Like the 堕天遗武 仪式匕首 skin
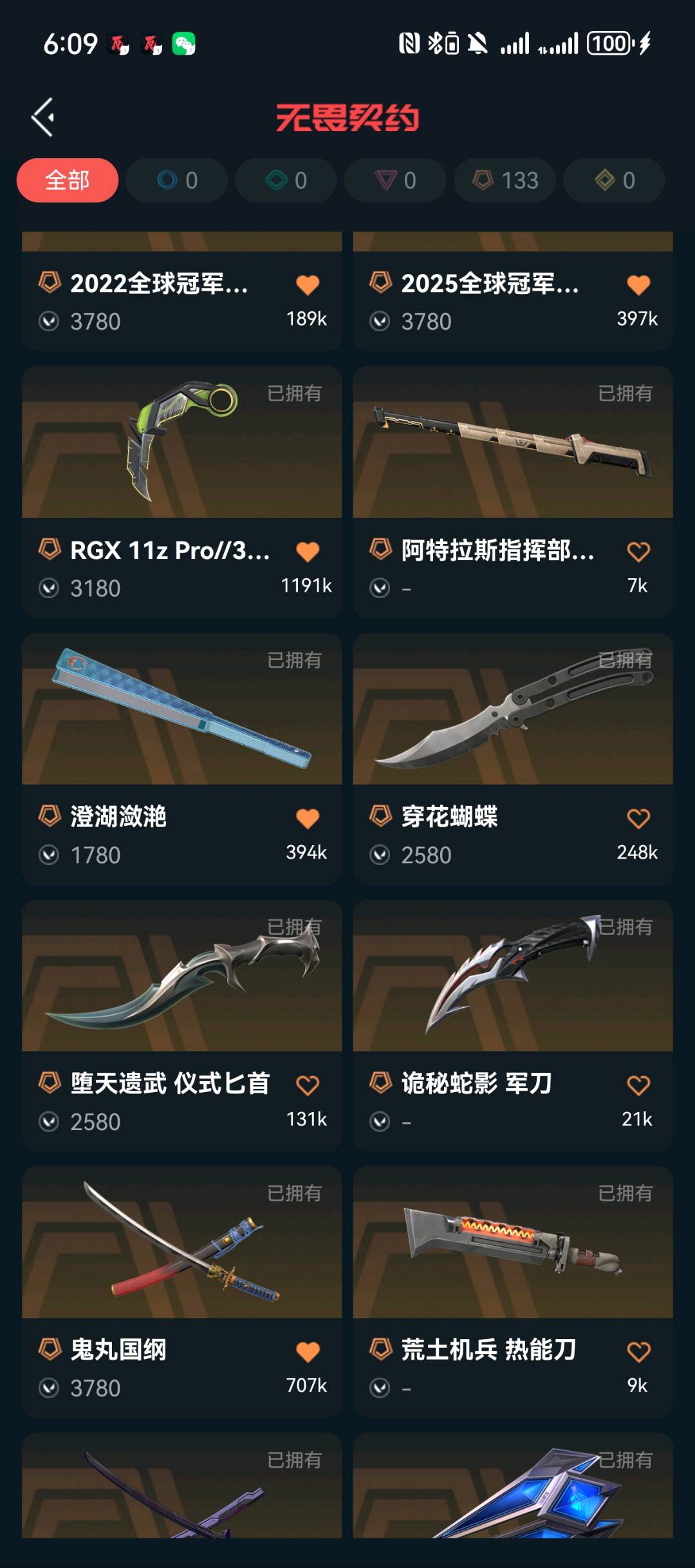The image size is (695, 1568). click(308, 1086)
